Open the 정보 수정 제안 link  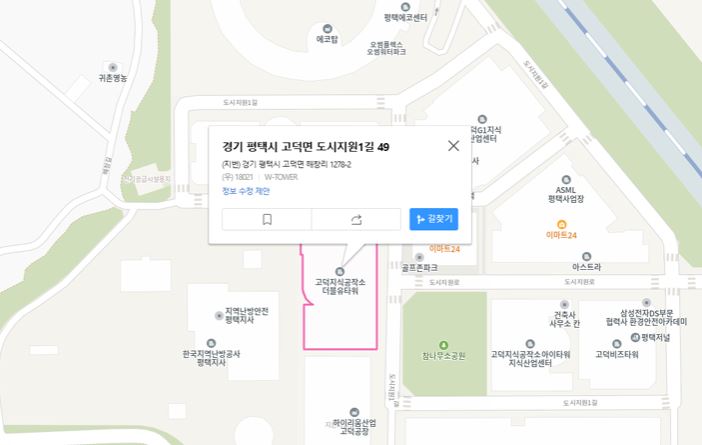[246, 190]
